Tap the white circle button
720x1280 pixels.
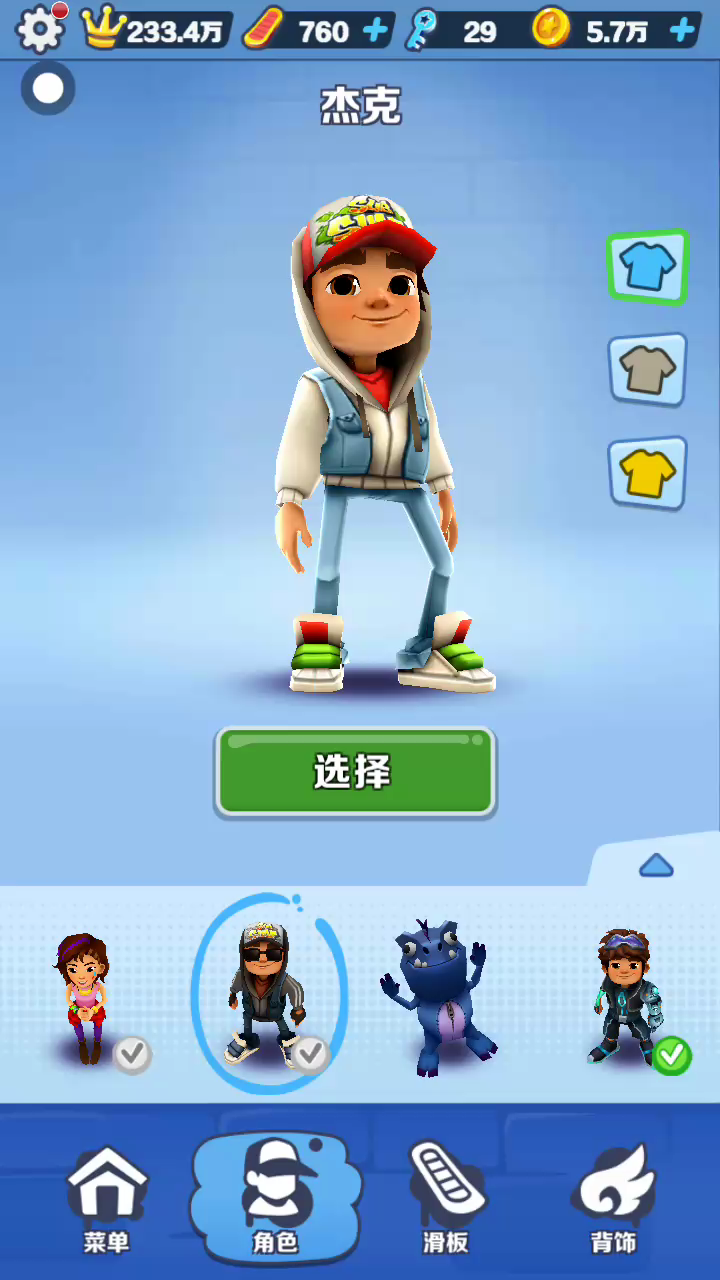point(48,89)
